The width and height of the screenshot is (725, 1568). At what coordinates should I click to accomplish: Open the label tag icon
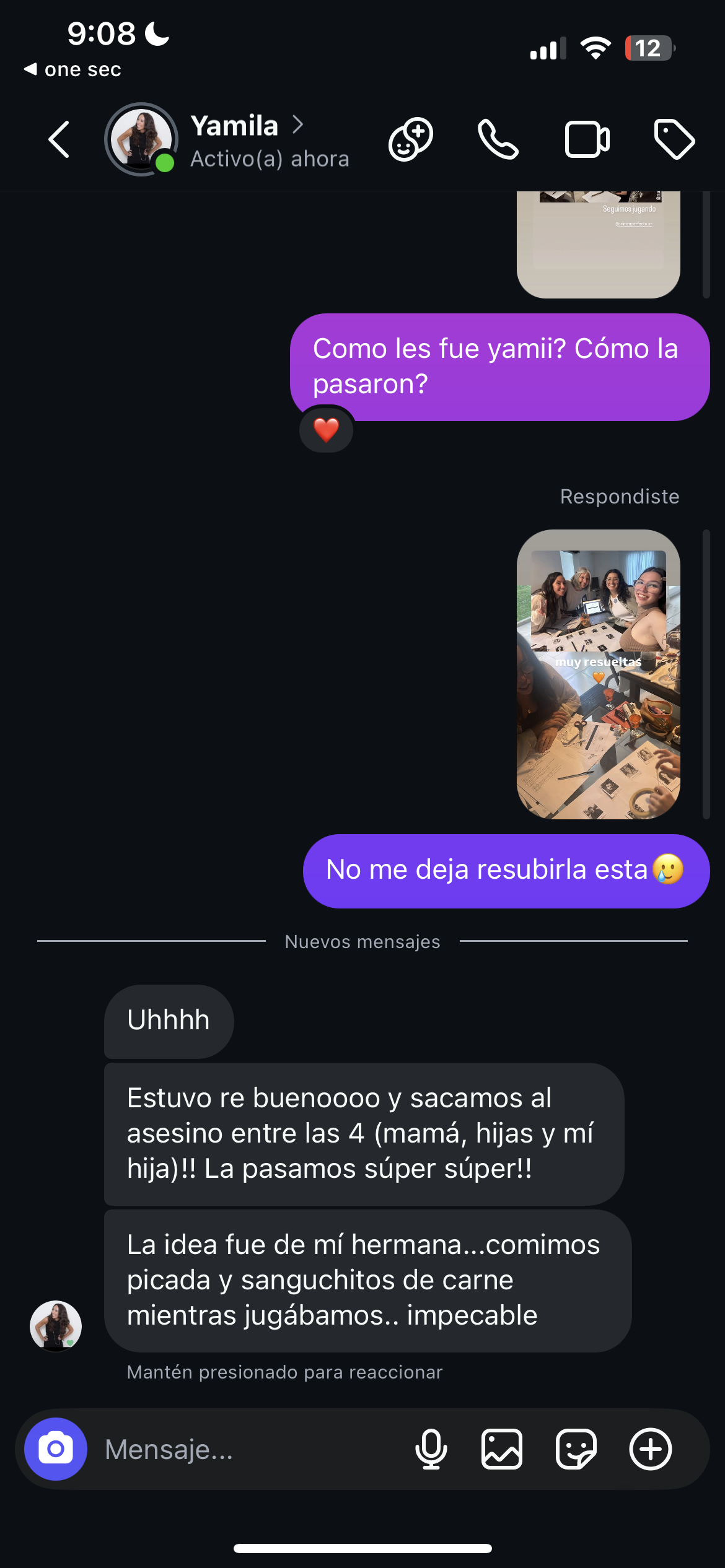pyautogui.click(x=674, y=139)
